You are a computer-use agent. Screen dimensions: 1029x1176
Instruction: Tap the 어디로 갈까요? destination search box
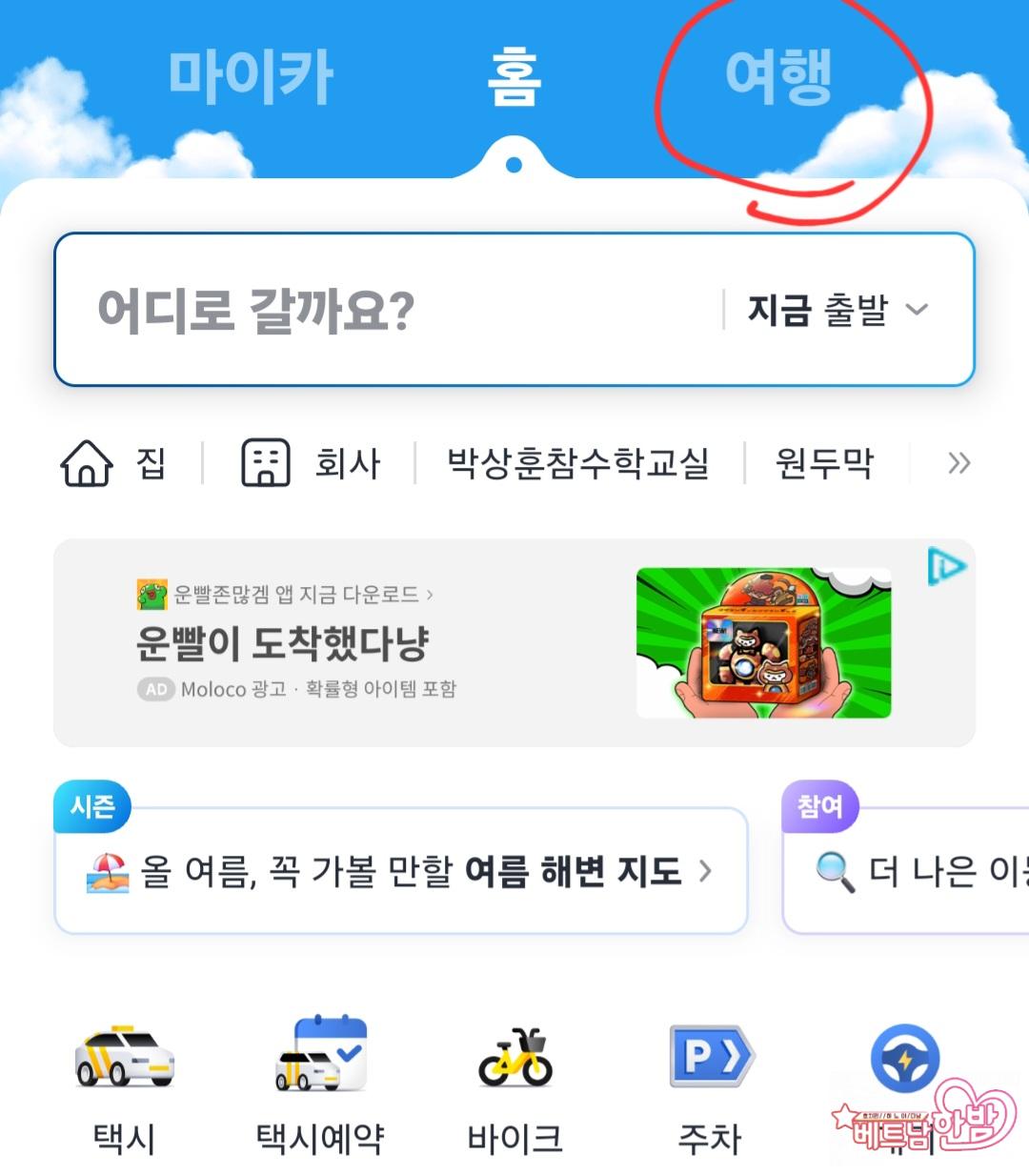pyautogui.click(x=381, y=310)
